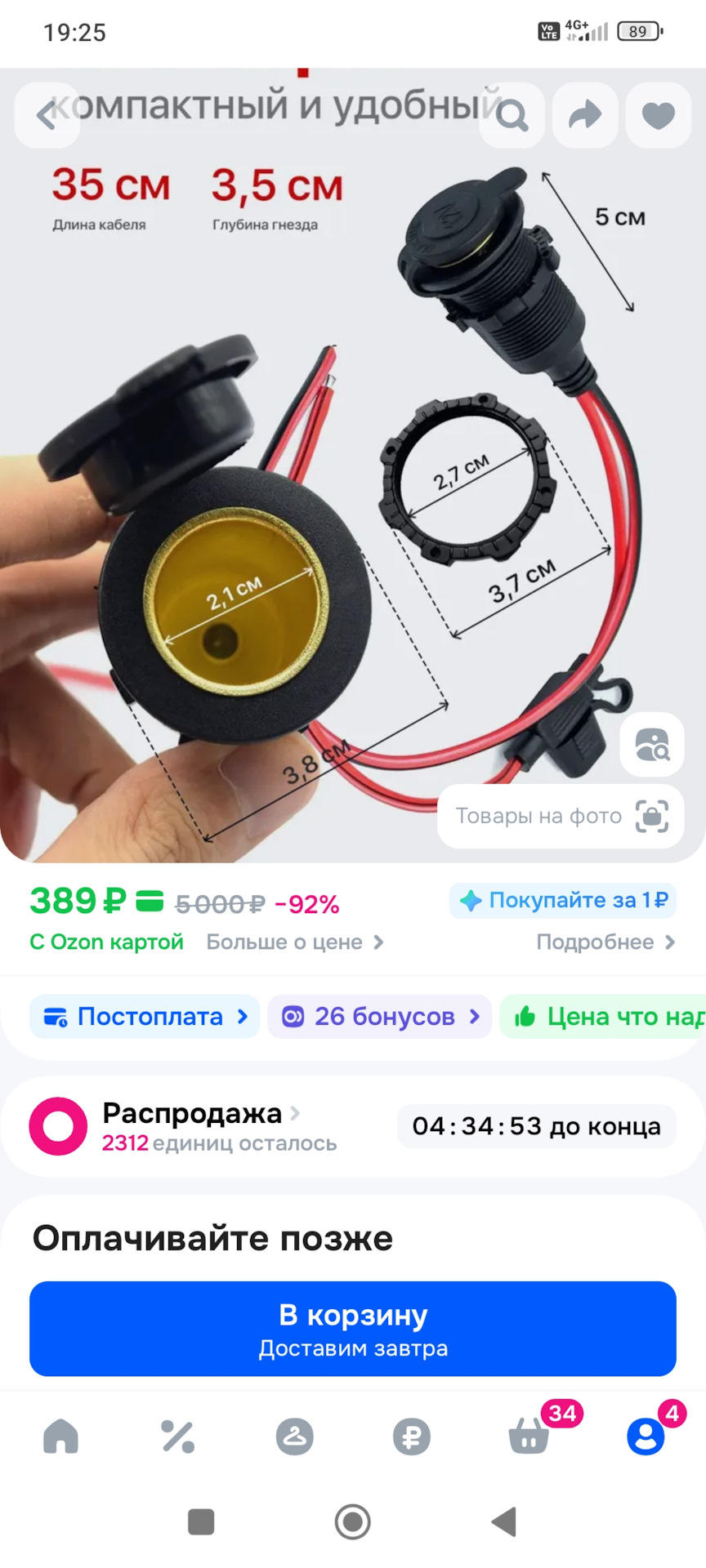Tap "Товары на фото" button

click(x=561, y=816)
